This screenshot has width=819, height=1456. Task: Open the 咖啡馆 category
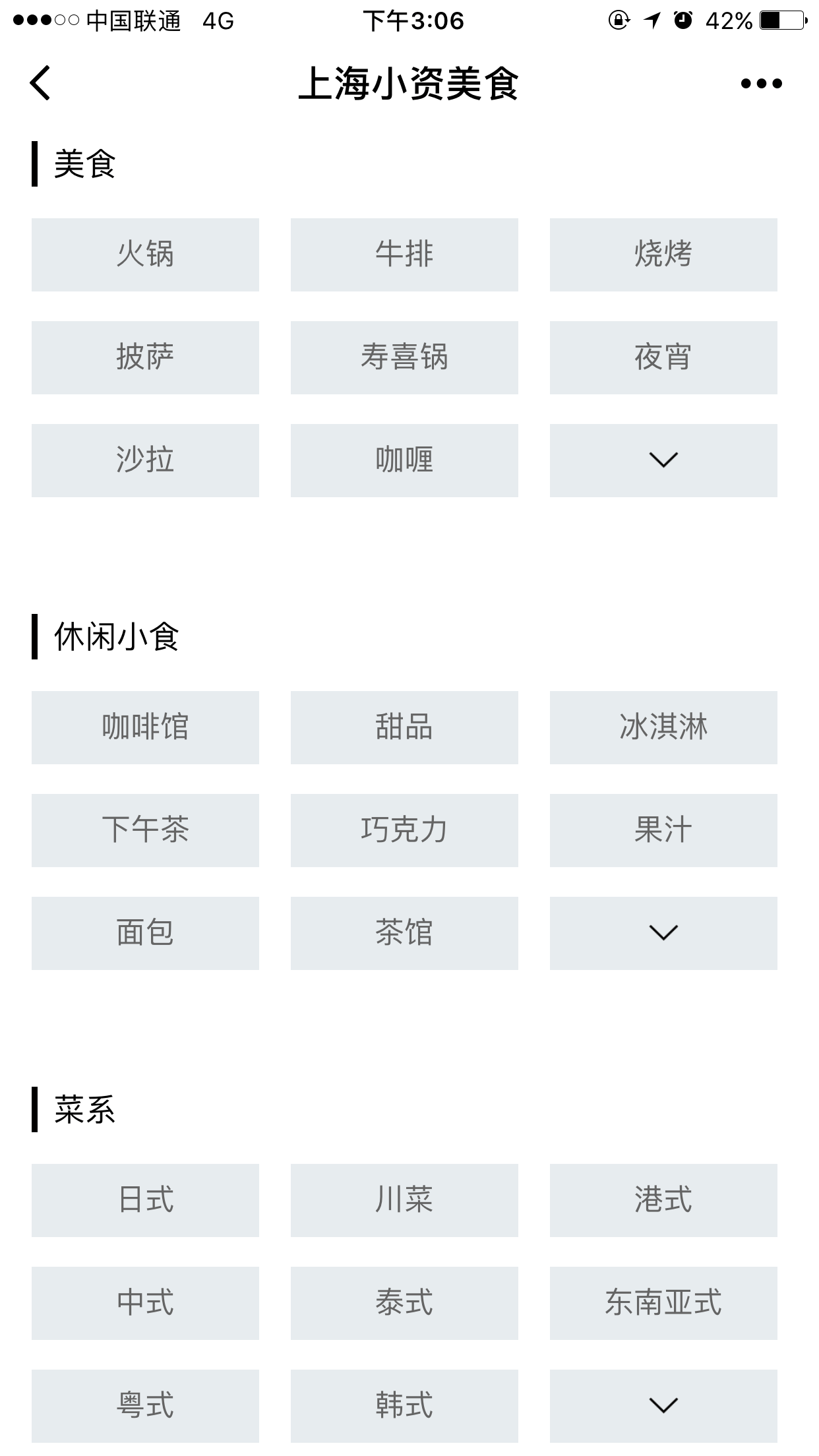pos(145,727)
